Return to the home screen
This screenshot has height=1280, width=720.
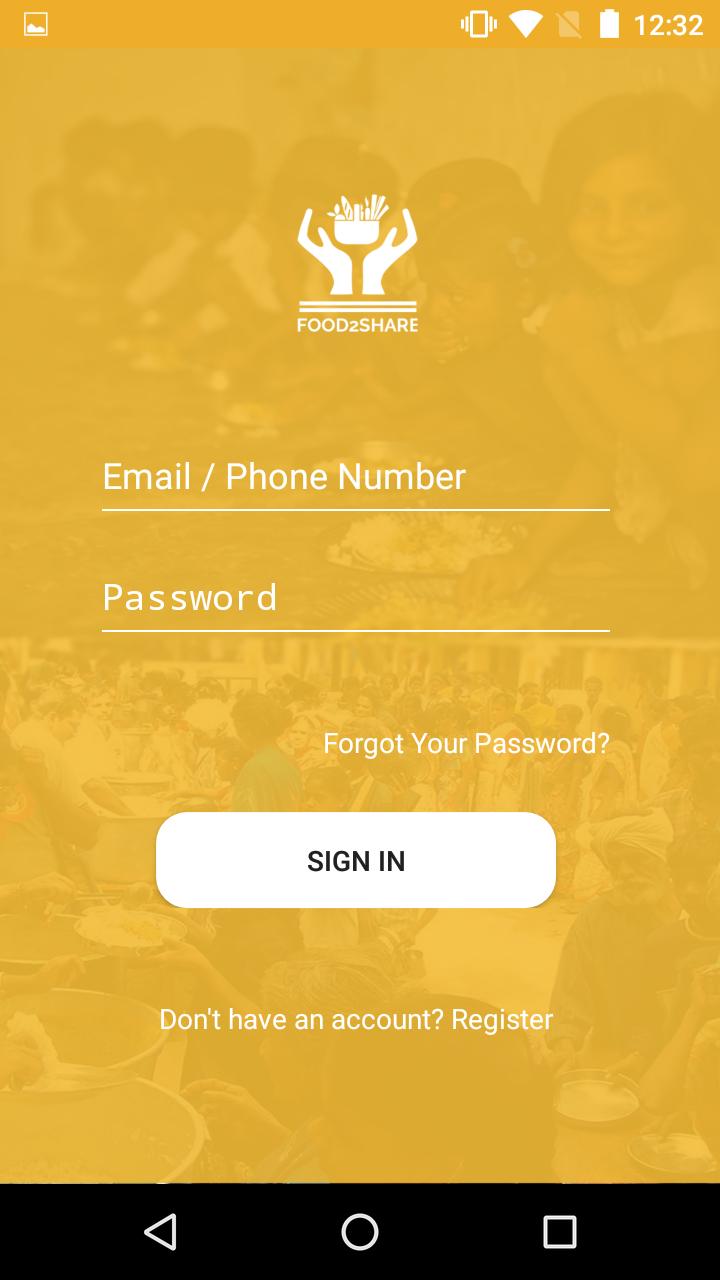360,1232
